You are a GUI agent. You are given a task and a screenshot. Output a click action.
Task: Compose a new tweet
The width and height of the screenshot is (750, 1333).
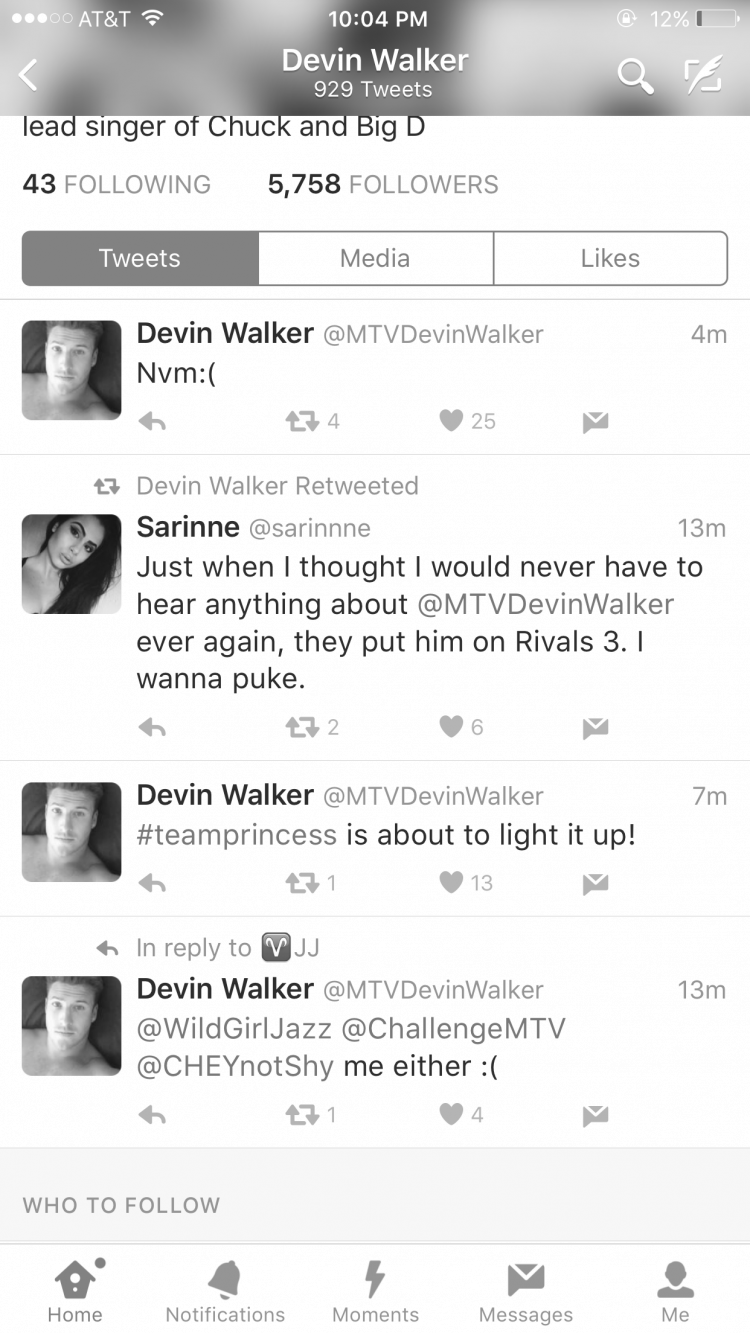point(702,75)
